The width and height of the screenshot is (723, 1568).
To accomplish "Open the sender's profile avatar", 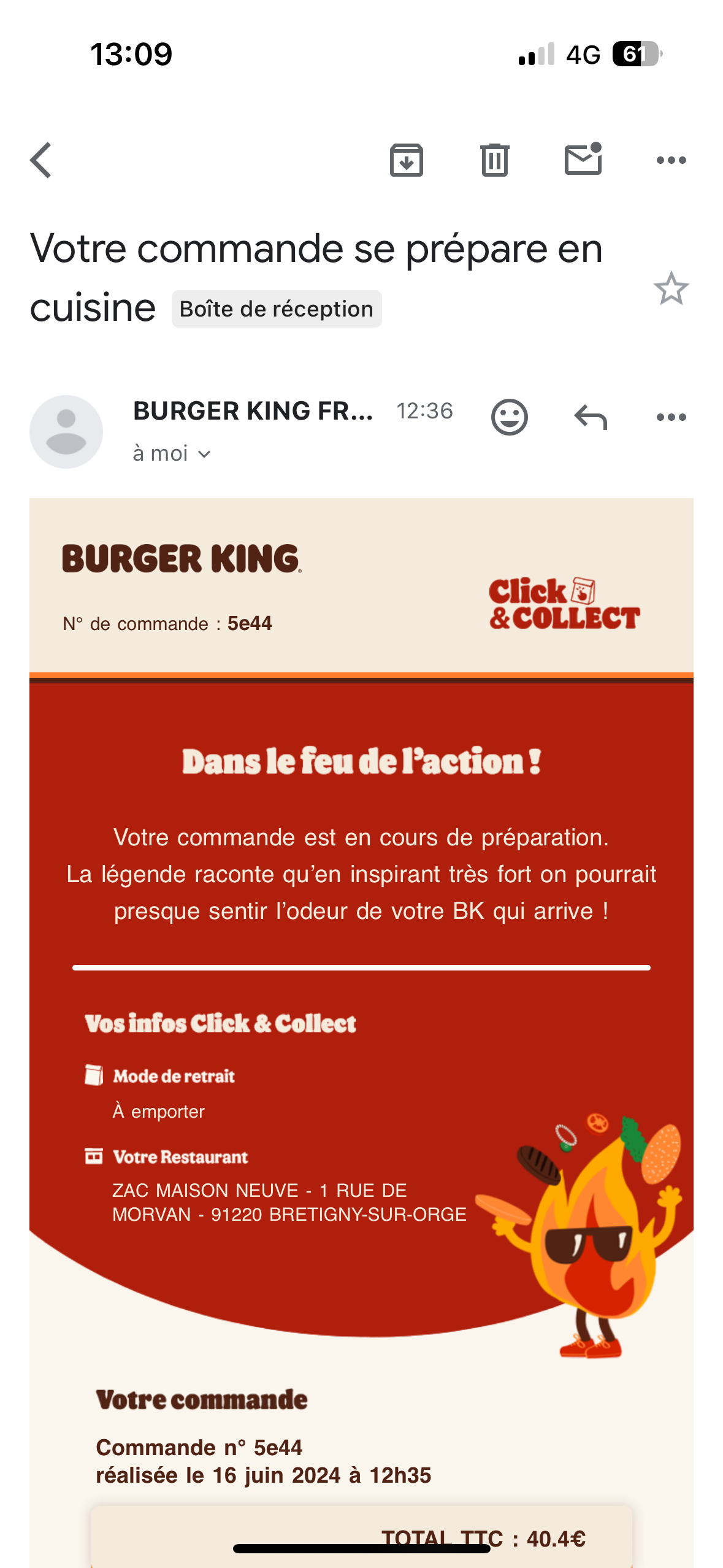I will (66, 432).
